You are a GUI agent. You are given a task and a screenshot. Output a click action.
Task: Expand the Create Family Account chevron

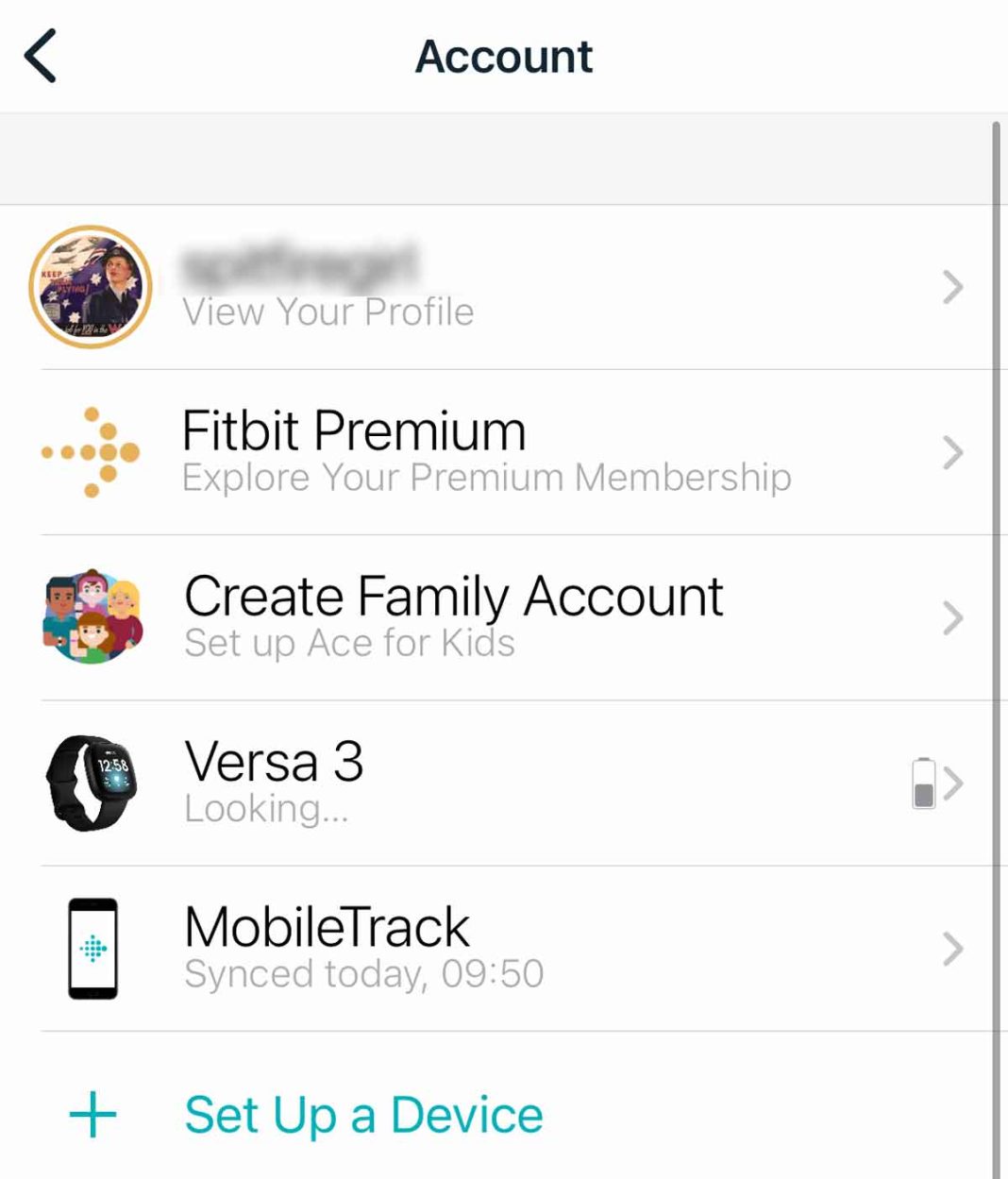[x=952, y=615]
